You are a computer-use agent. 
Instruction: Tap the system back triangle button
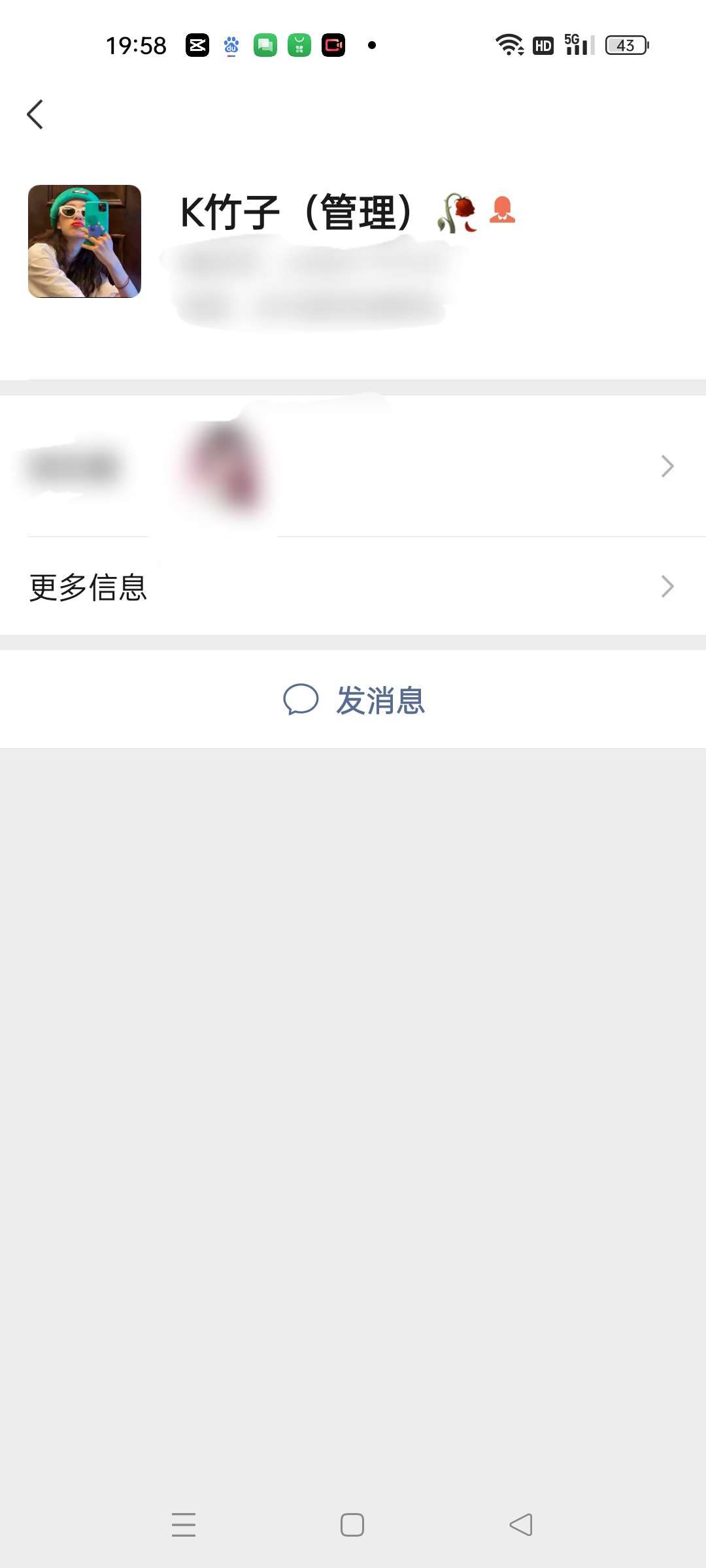click(x=521, y=1525)
